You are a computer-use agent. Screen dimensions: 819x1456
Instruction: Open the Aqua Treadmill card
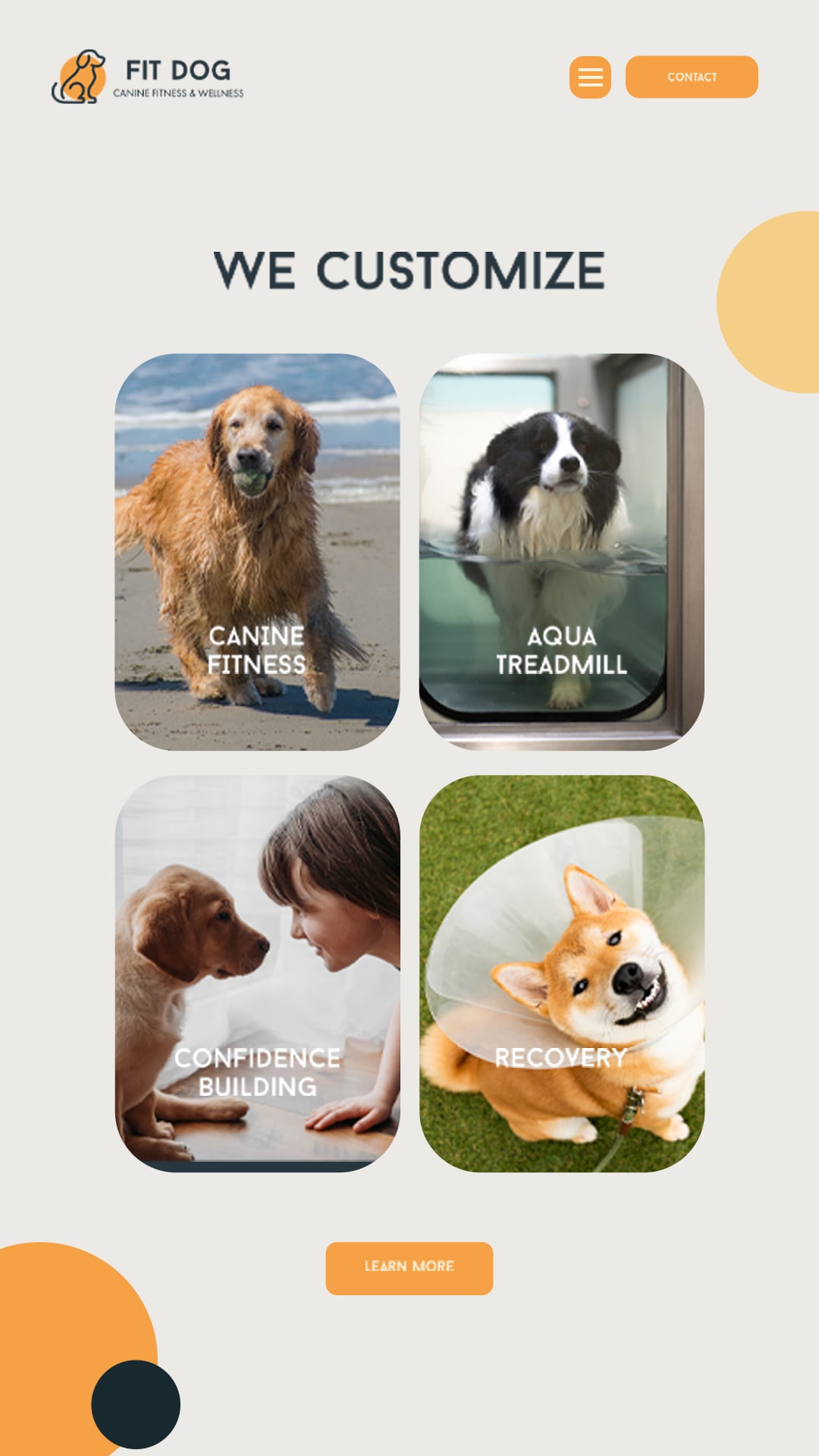click(x=562, y=552)
